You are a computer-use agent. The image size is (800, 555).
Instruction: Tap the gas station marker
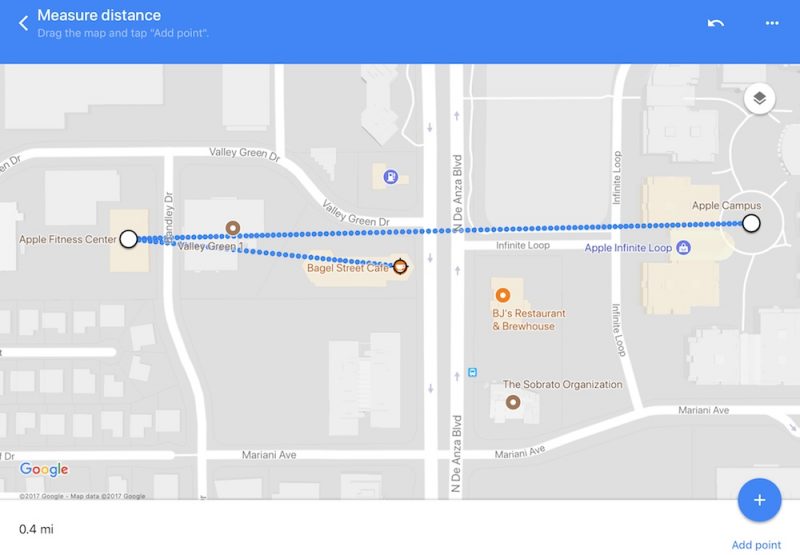(x=389, y=178)
